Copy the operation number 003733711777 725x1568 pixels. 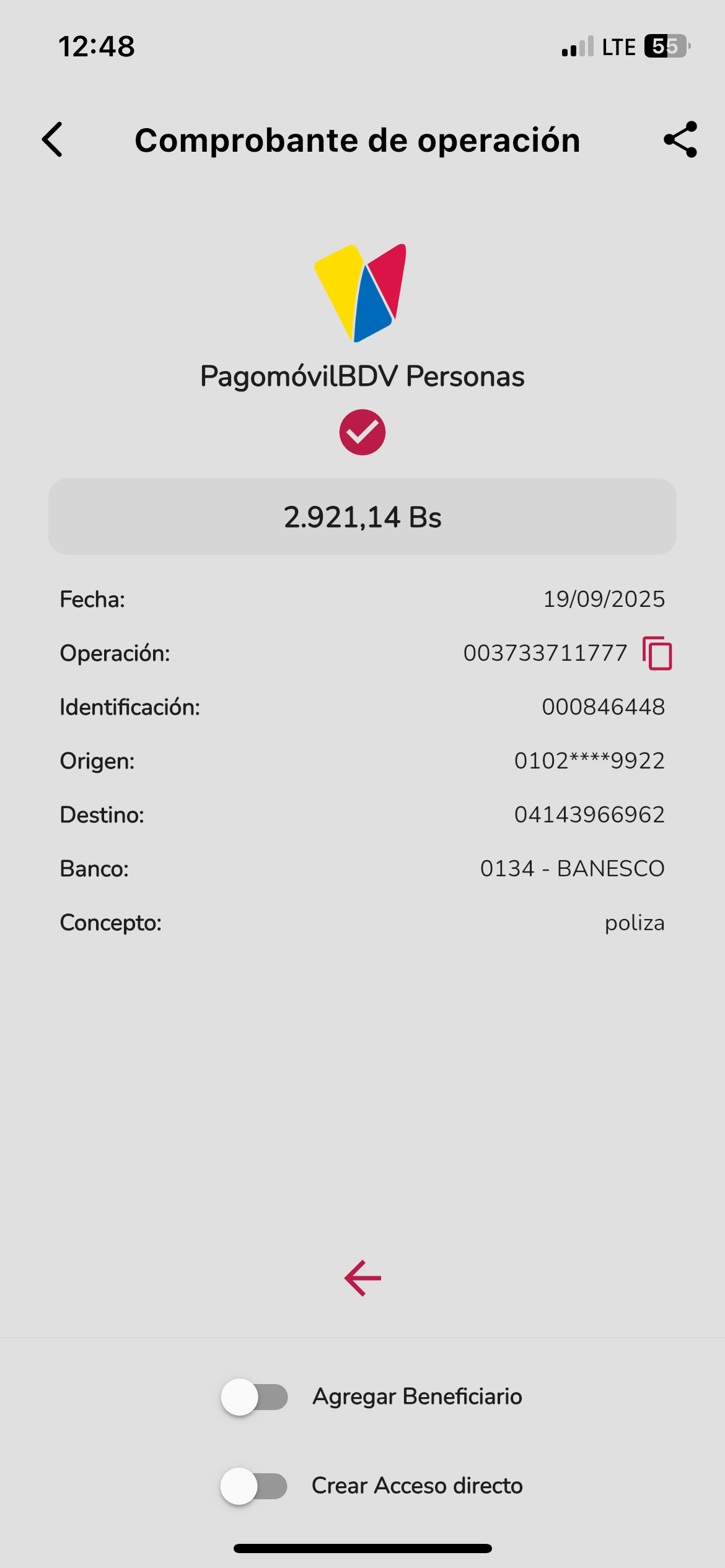(657, 653)
